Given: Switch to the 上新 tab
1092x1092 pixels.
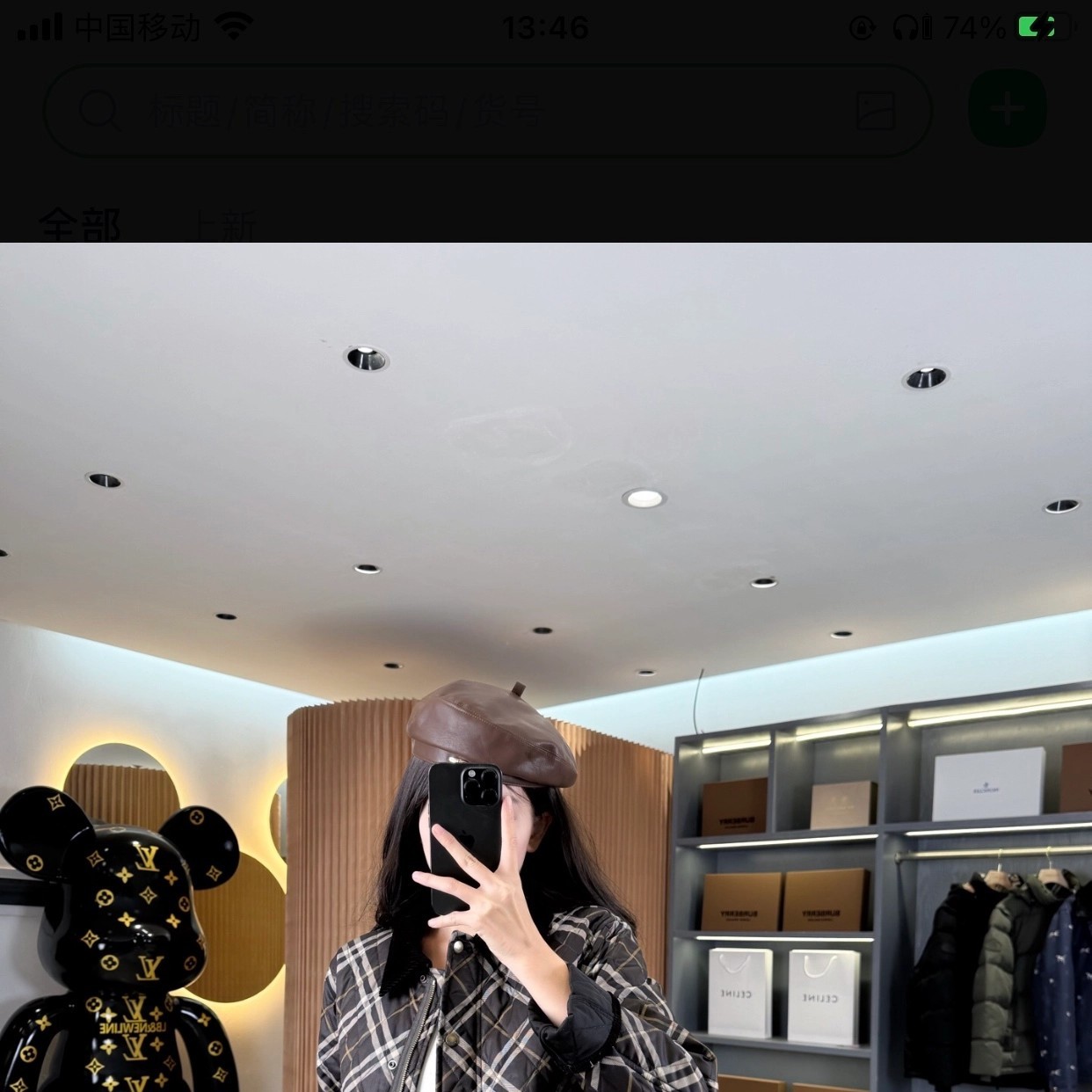Looking at the screenshot, I should tap(220, 226).
